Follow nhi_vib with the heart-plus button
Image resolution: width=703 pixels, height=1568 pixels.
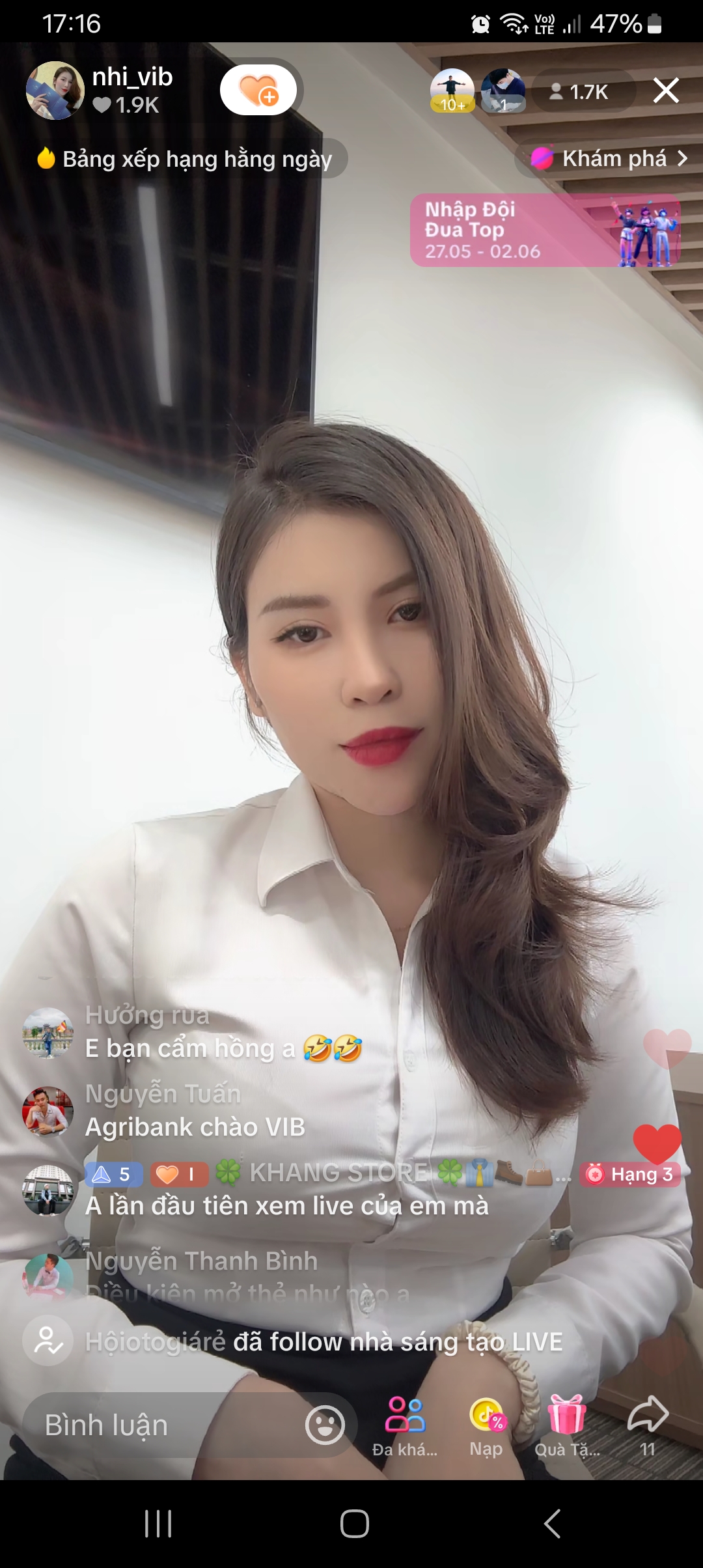click(258, 91)
